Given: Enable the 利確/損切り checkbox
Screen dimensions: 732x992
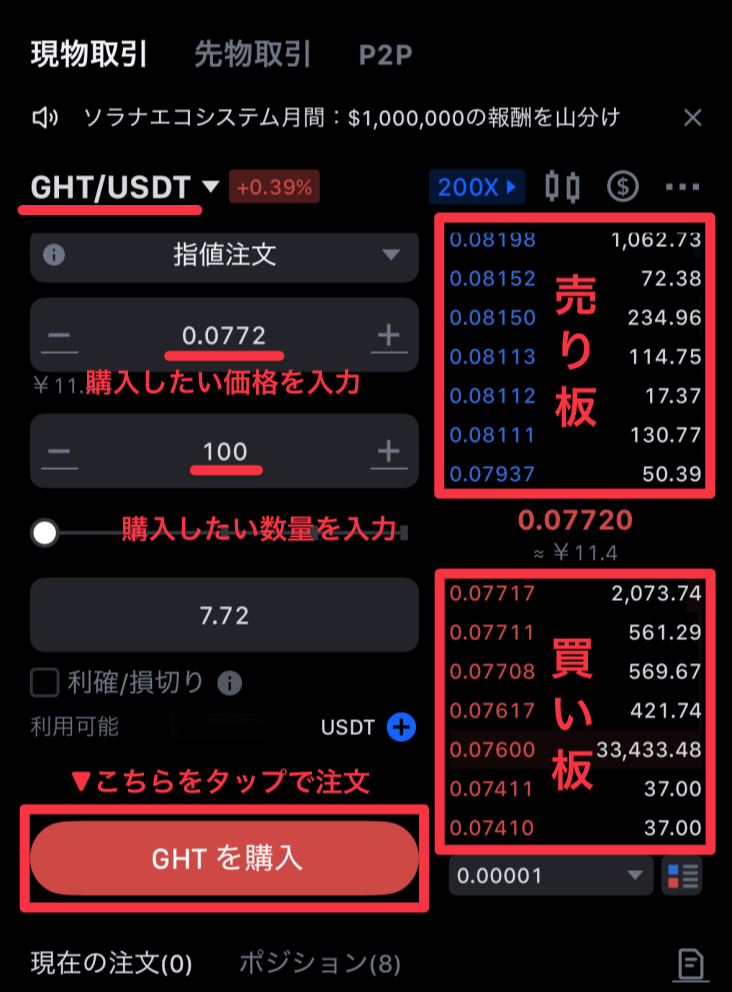Looking at the screenshot, I should tap(45, 683).
